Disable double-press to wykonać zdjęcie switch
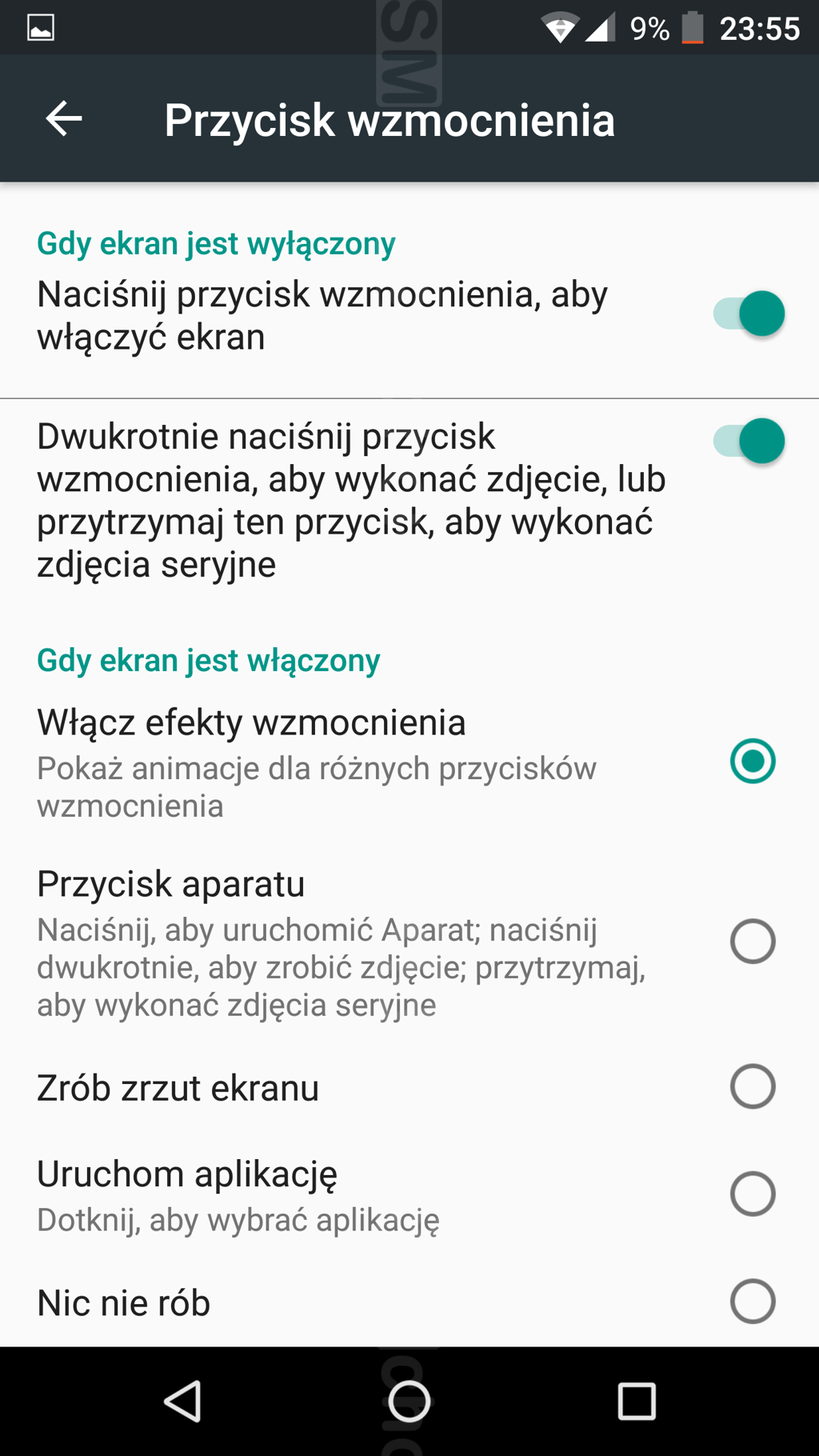819x1456 pixels. click(x=749, y=441)
